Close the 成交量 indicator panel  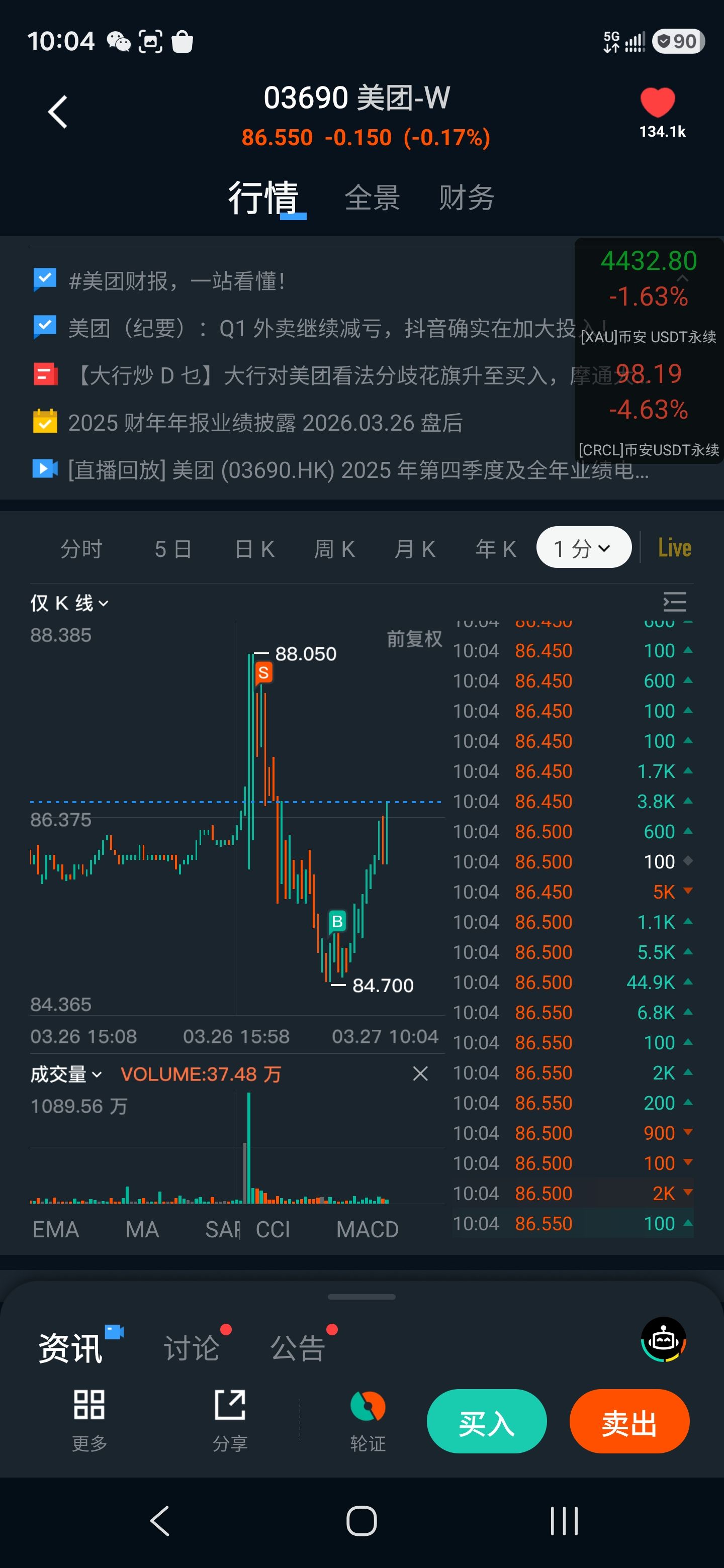click(420, 1073)
